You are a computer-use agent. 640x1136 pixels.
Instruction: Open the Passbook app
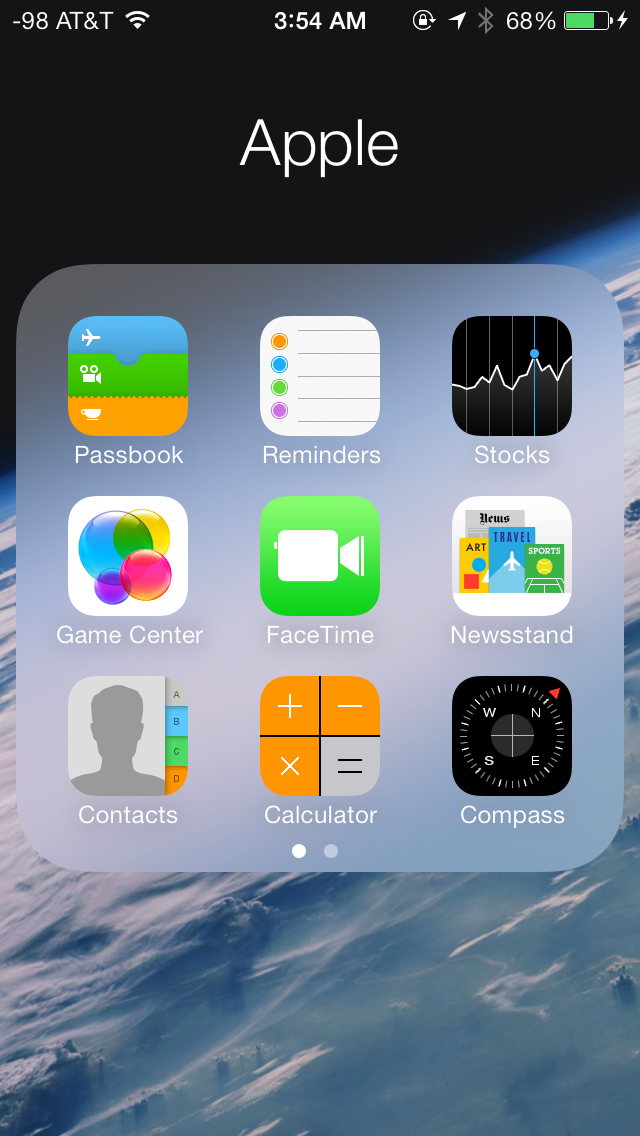tap(128, 375)
